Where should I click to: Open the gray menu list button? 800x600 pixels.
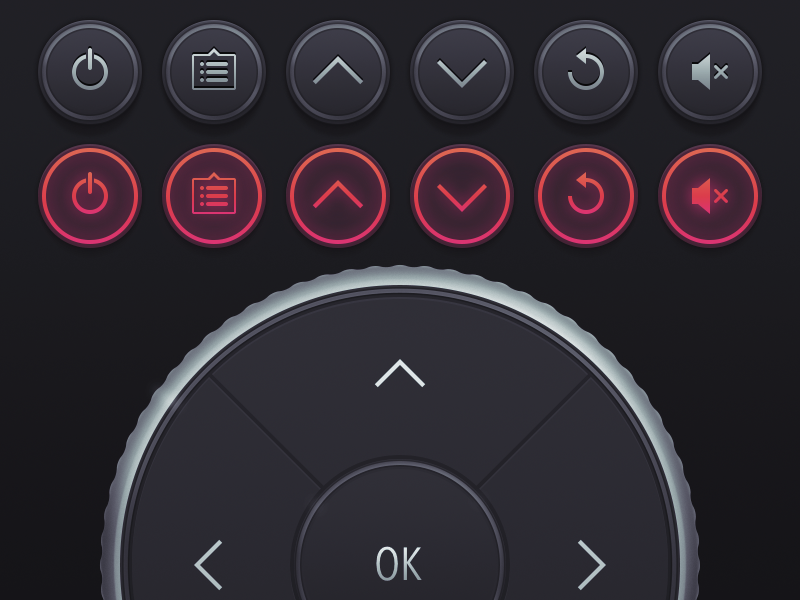(x=214, y=71)
